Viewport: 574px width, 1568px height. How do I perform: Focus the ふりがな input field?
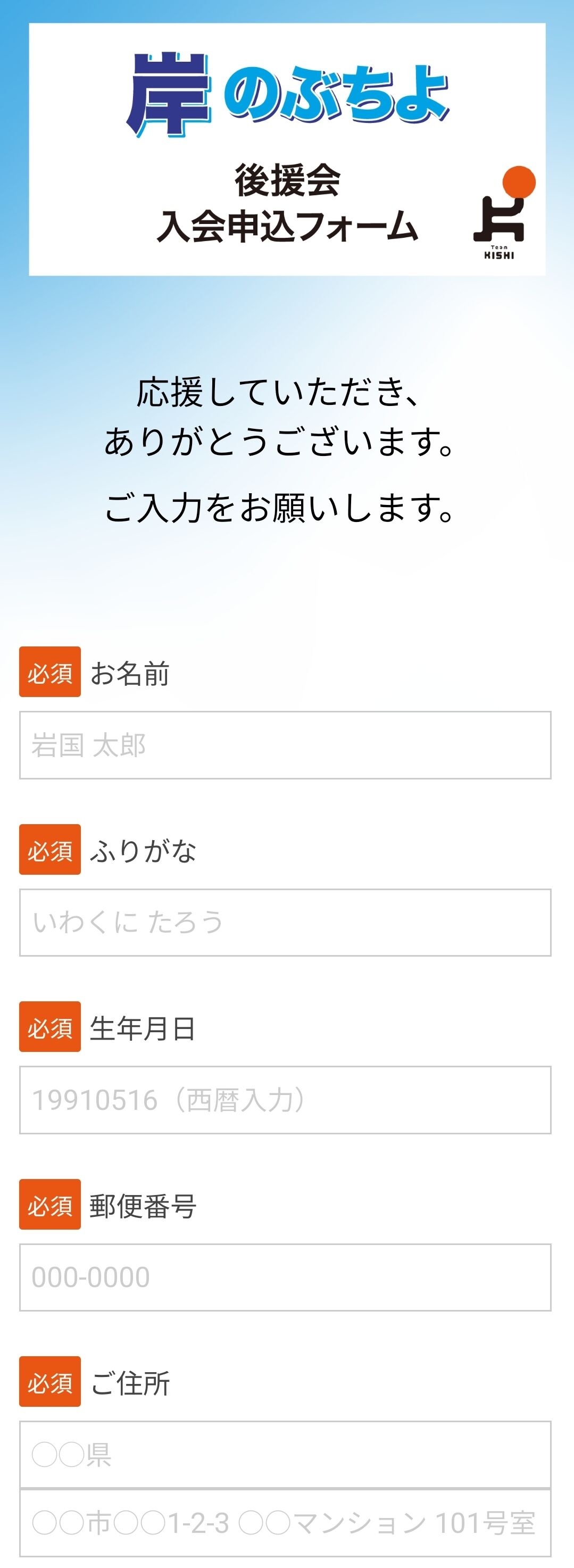pyautogui.click(x=285, y=922)
